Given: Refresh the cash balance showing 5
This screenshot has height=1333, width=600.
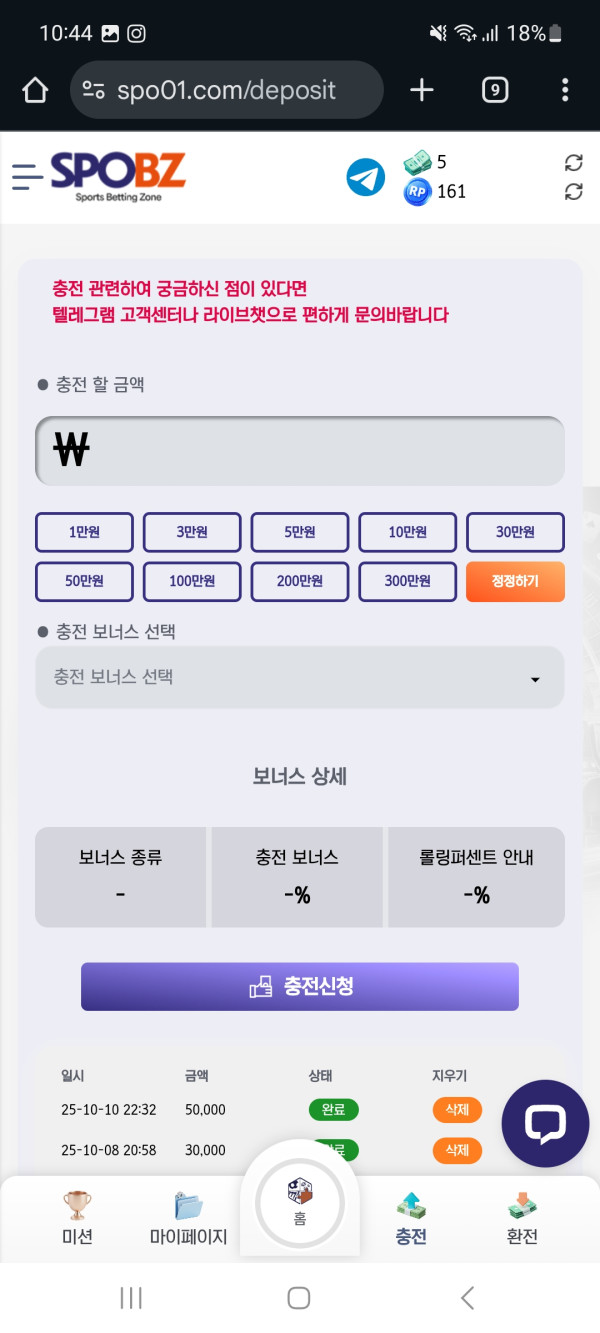Looking at the screenshot, I should (x=573, y=163).
